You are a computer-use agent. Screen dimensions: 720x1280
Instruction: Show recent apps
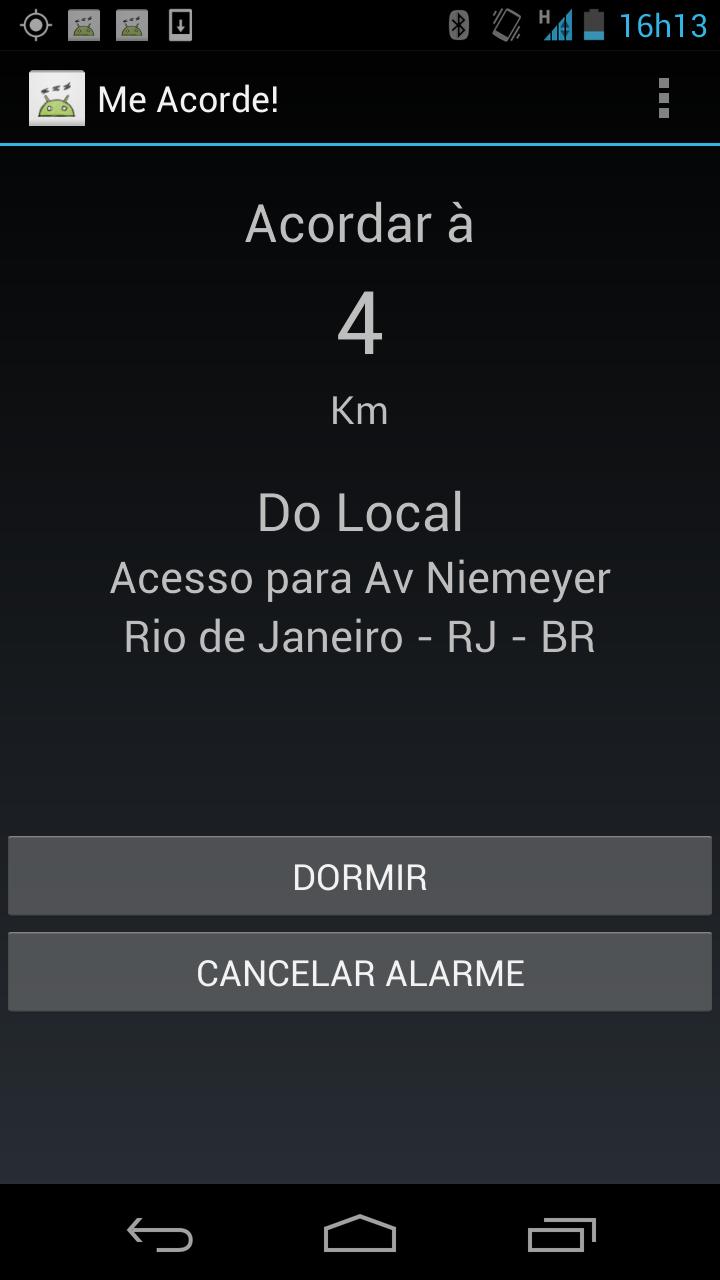(561, 1235)
